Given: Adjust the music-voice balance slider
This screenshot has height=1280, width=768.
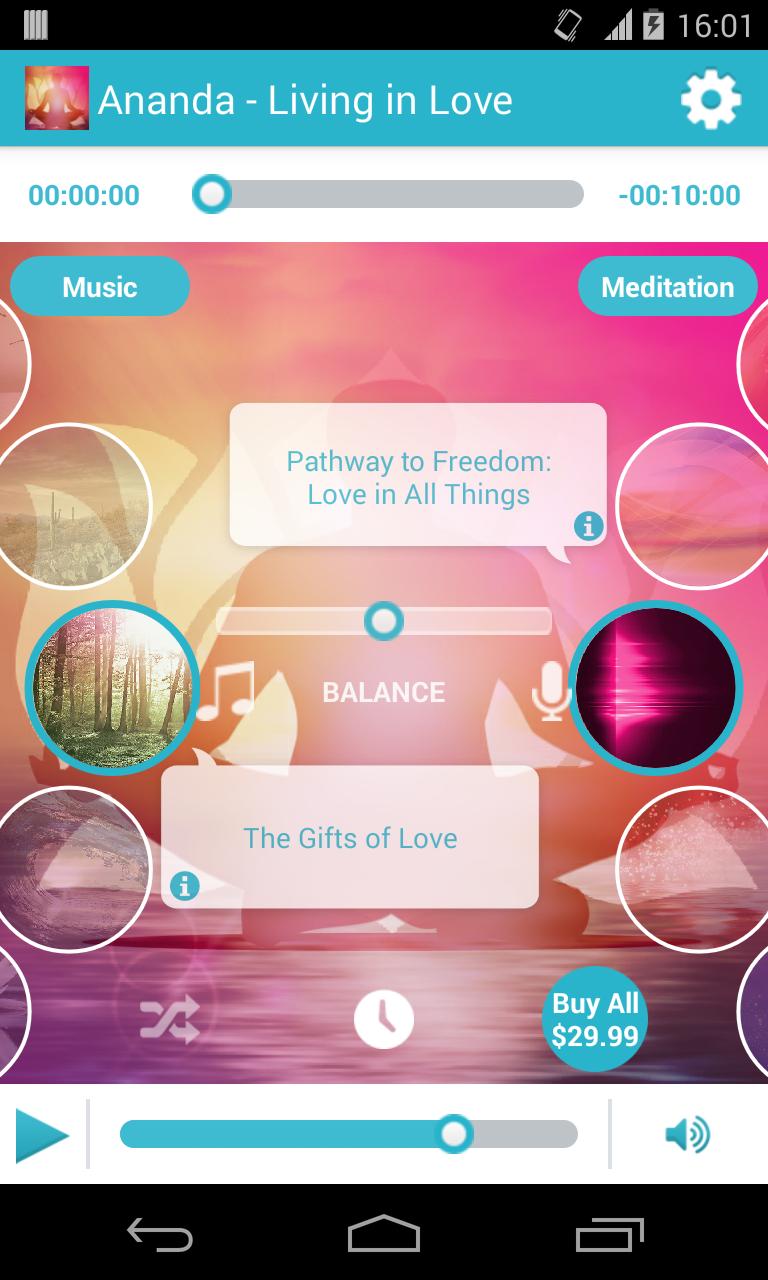Looking at the screenshot, I should pyautogui.click(x=383, y=621).
